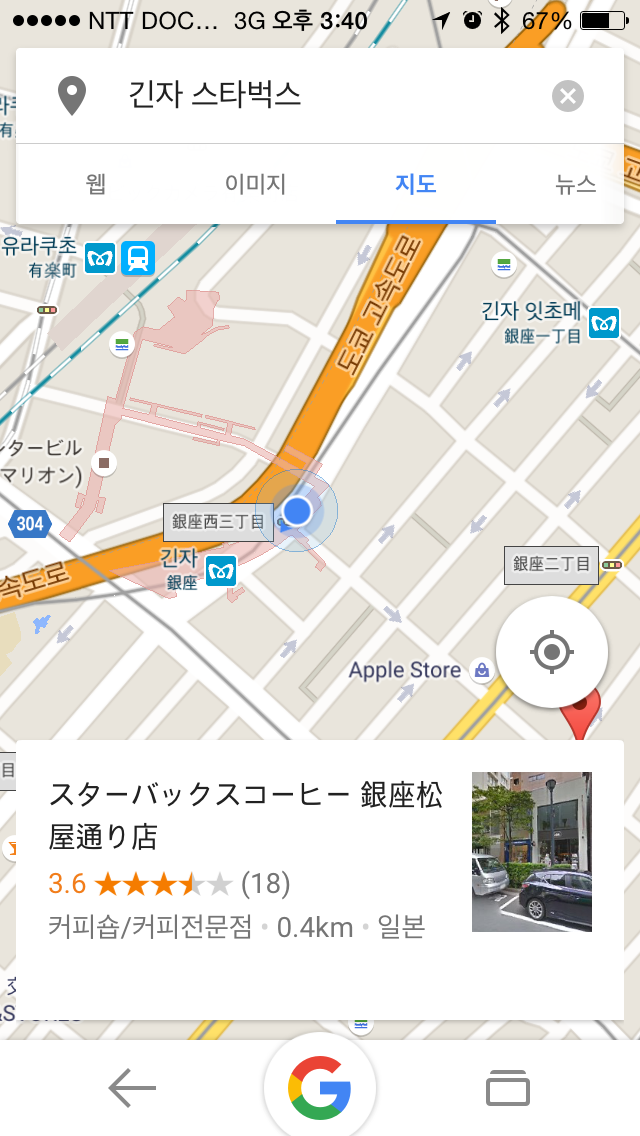
Task: Open the tabs overview icon
Action: pos(507,1087)
